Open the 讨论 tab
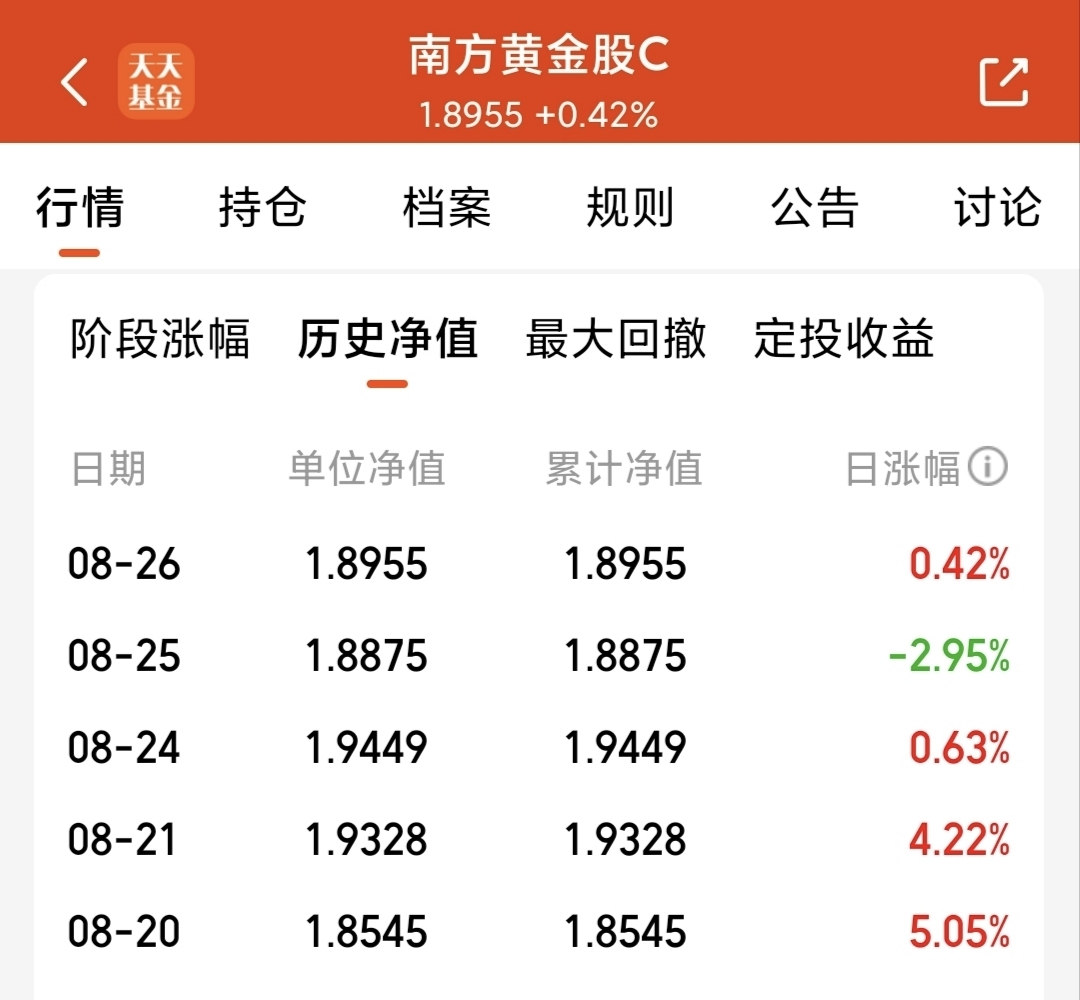 point(997,207)
